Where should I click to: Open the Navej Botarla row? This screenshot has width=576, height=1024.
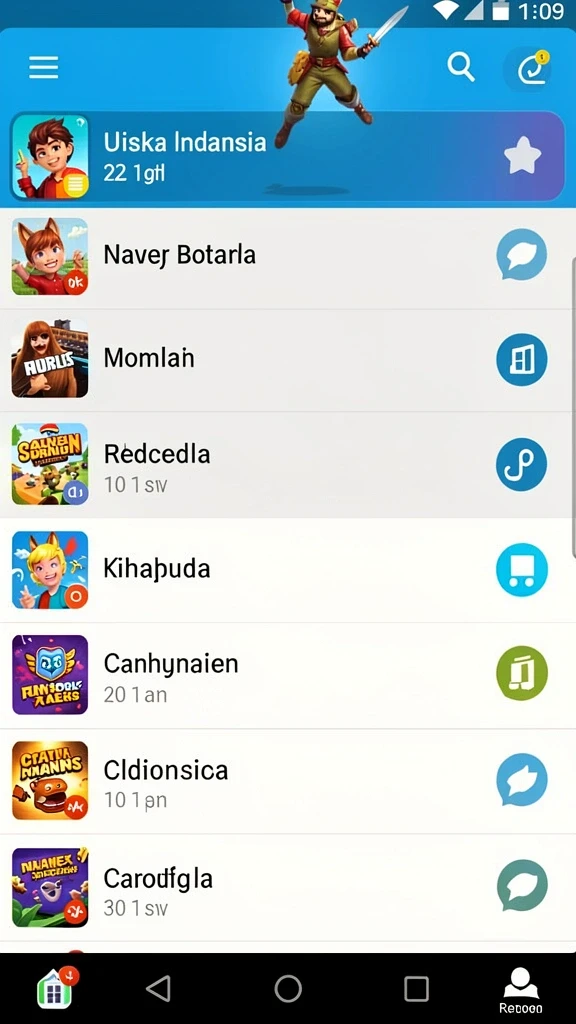pyautogui.click(x=288, y=257)
